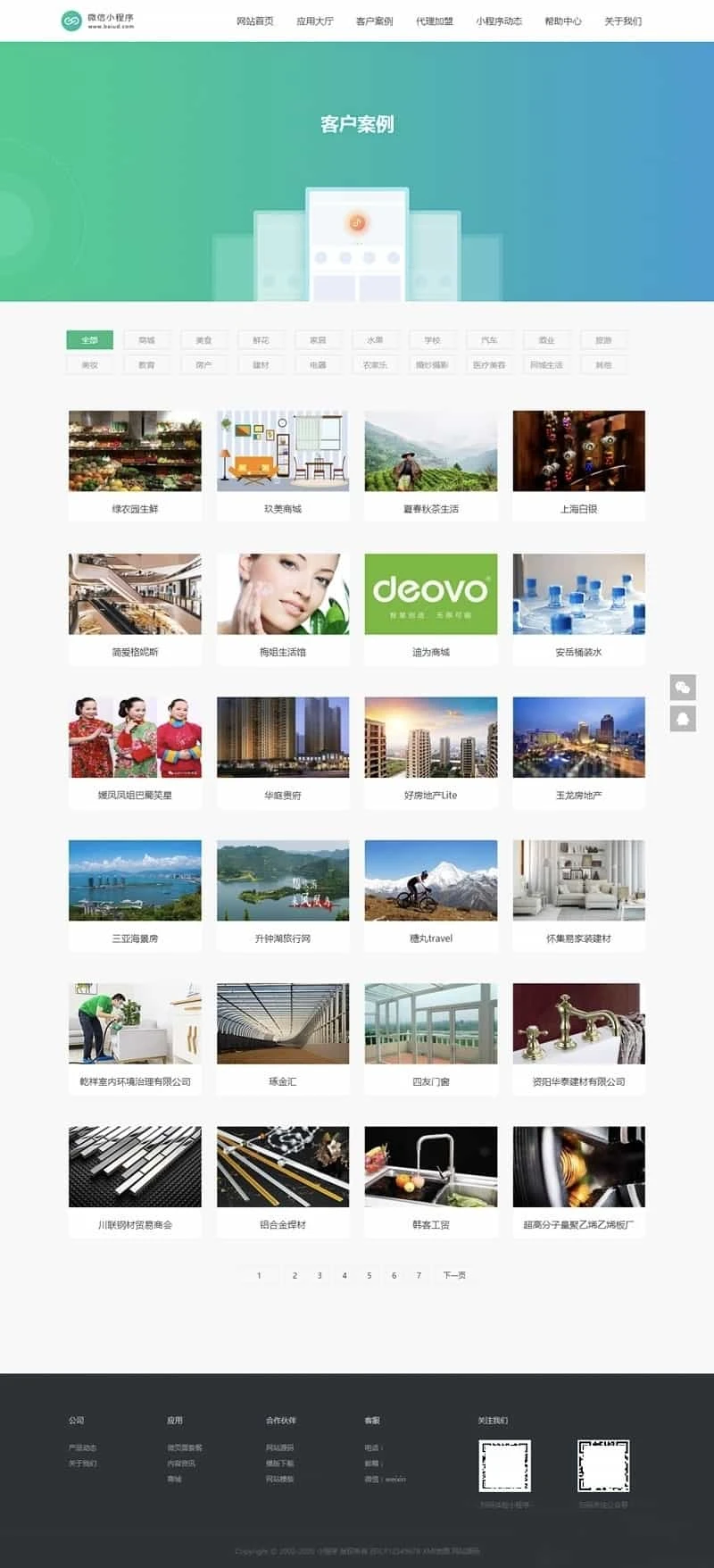Go to page 2 of cases
This screenshot has width=714, height=1568.
click(x=295, y=1275)
